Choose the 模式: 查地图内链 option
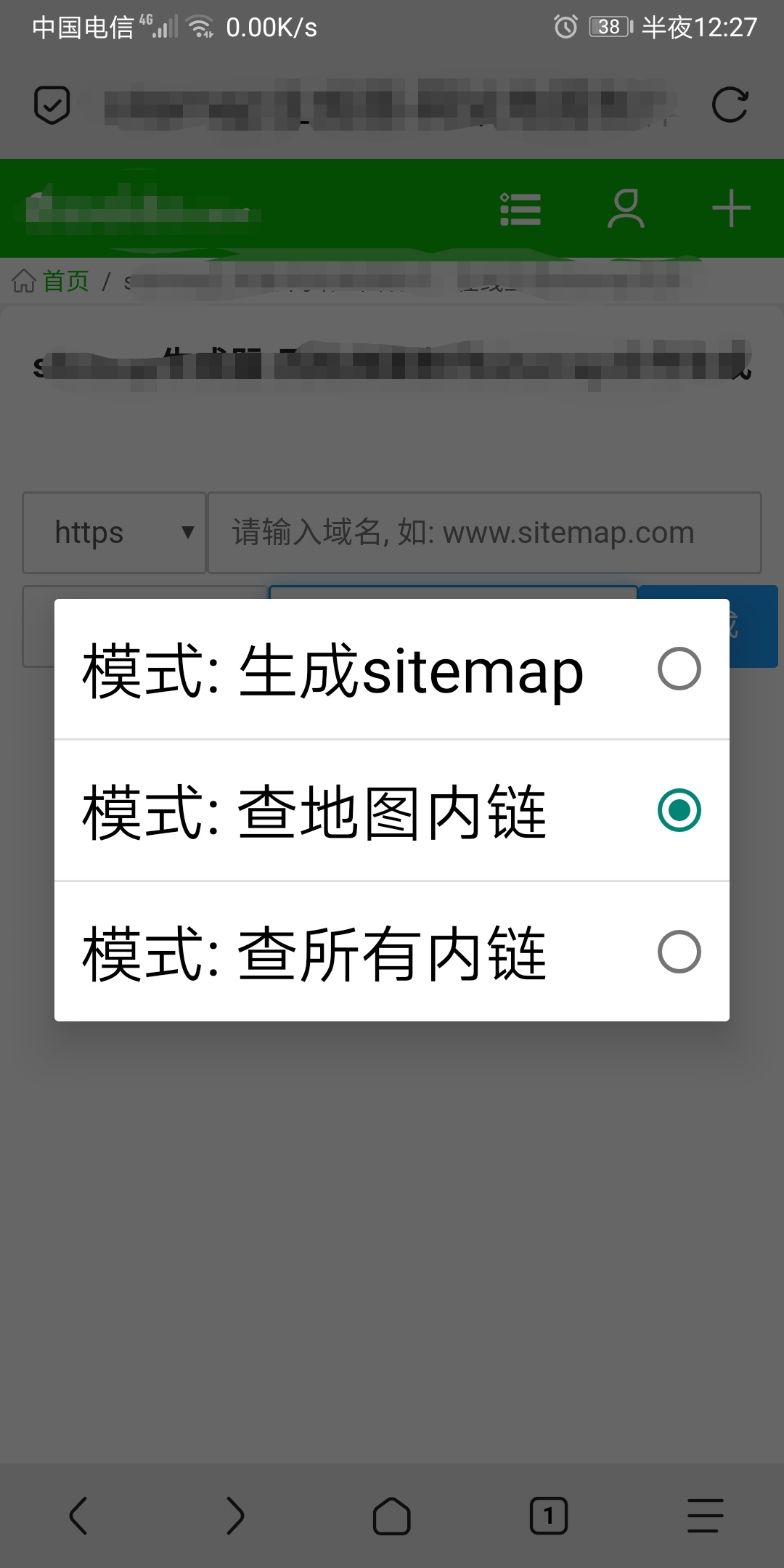784x1568 pixels. pyautogui.click(x=392, y=811)
